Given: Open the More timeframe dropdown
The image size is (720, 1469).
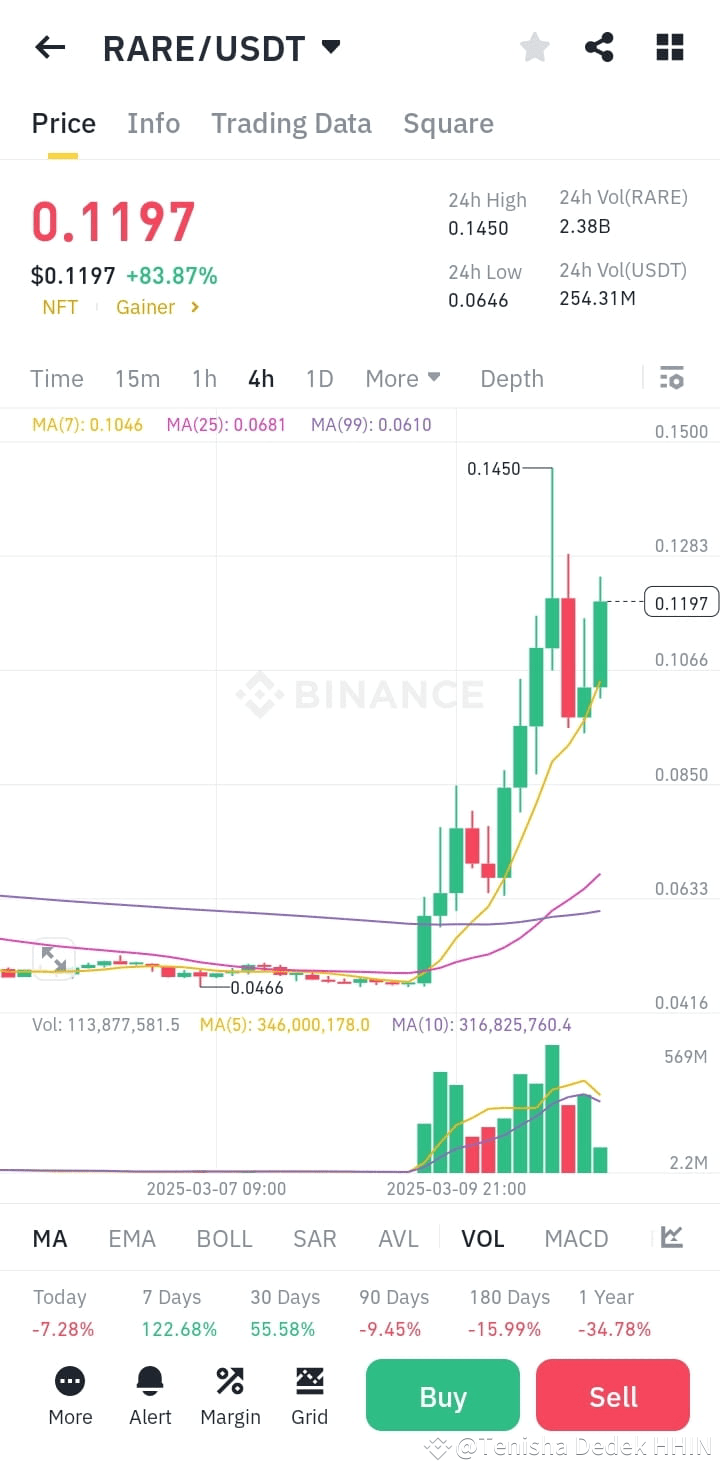Looking at the screenshot, I should [402, 378].
